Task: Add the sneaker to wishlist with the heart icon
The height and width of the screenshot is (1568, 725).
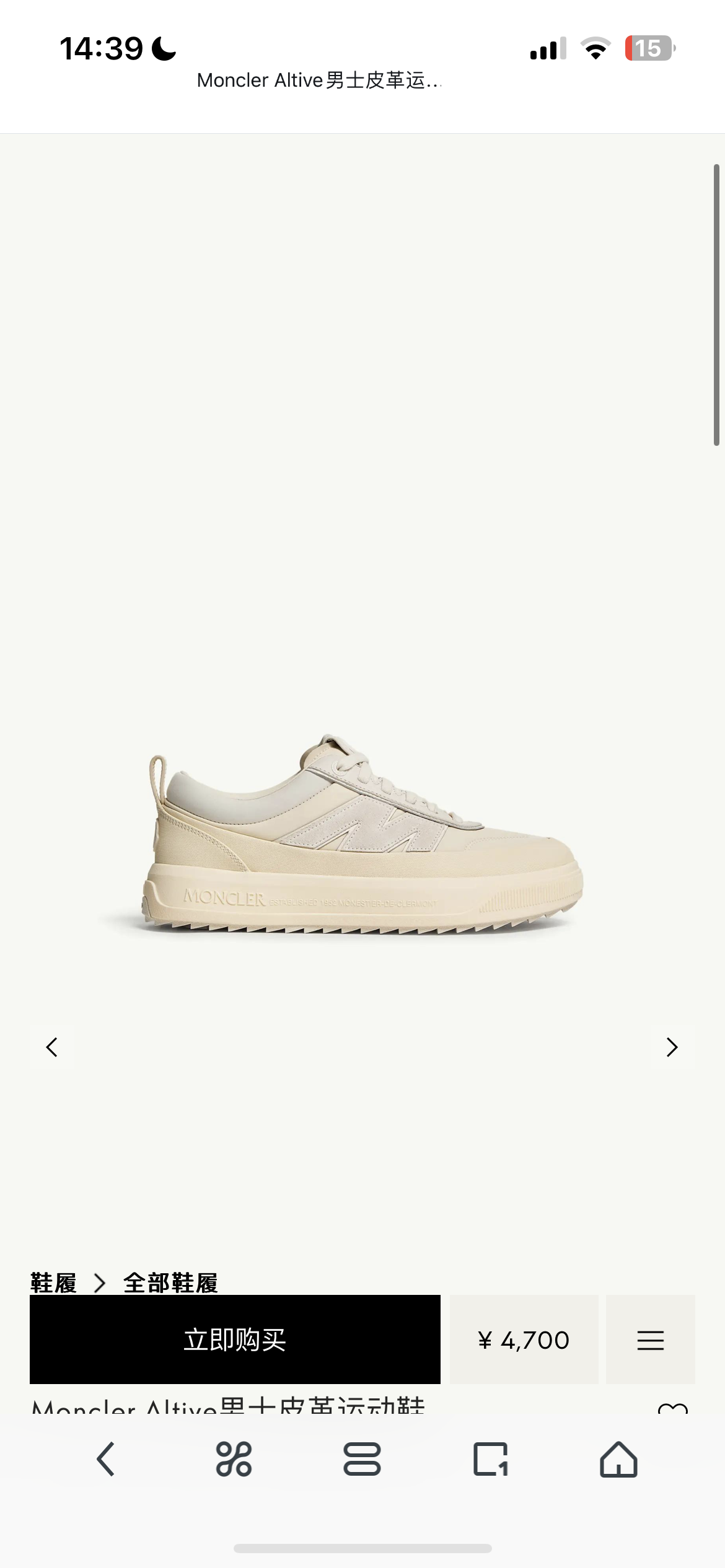Action: point(673,1408)
